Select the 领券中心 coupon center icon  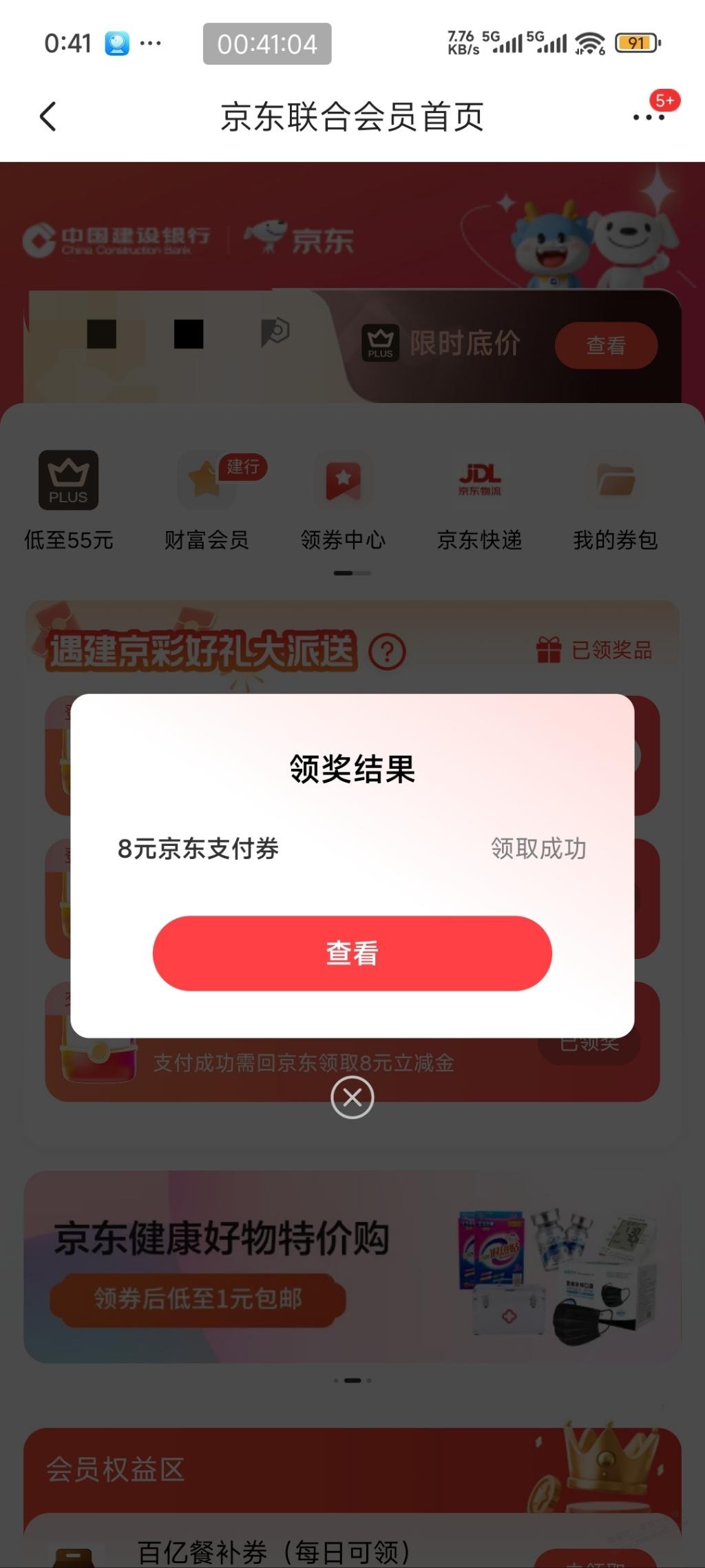342,480
